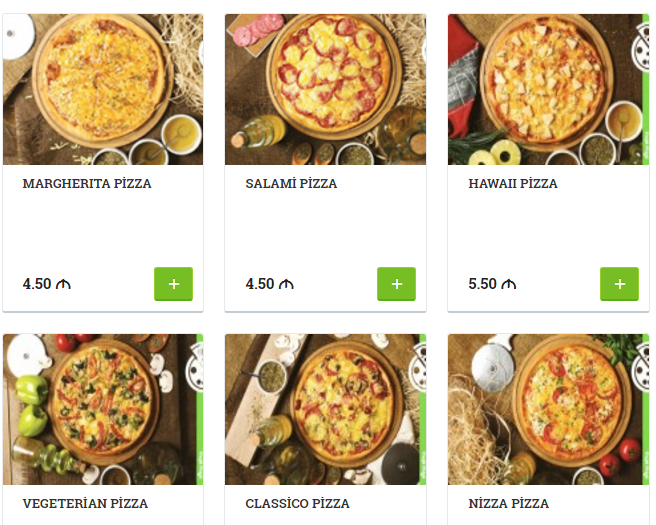Open the Hawaii Pizza card
656x525 pixels.
pos(513,184)
